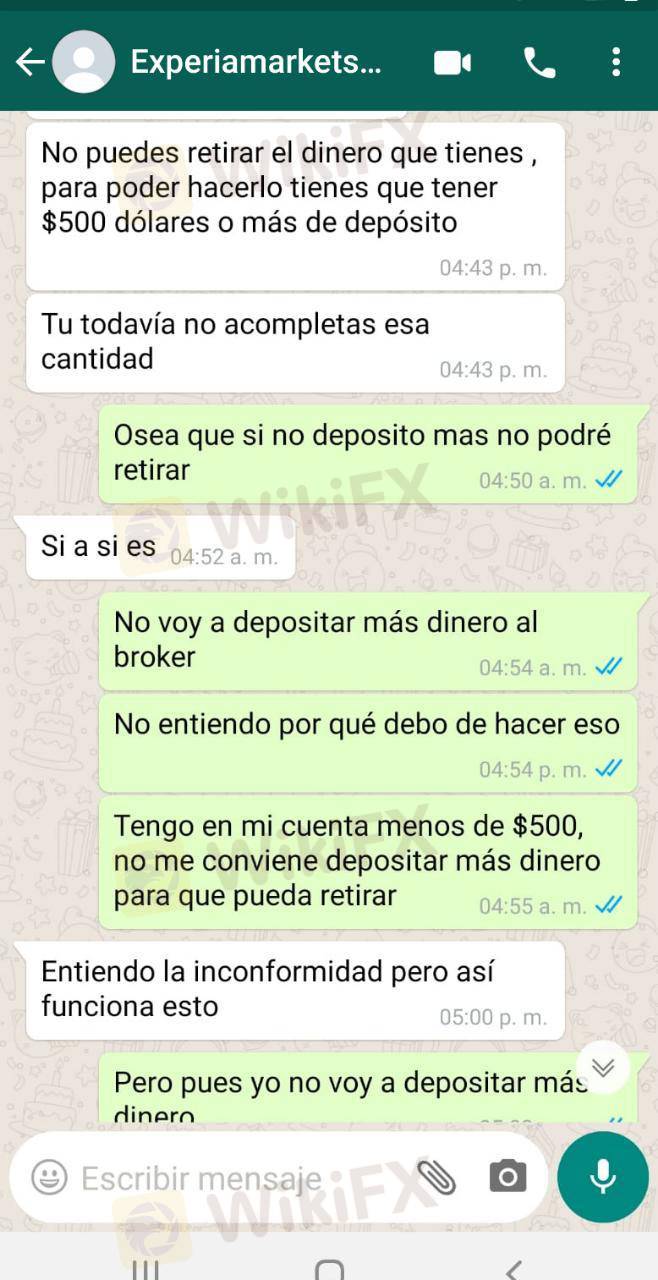Jump to the latest message
Screen dimensions: 658x1280
tap(602, 1068)
